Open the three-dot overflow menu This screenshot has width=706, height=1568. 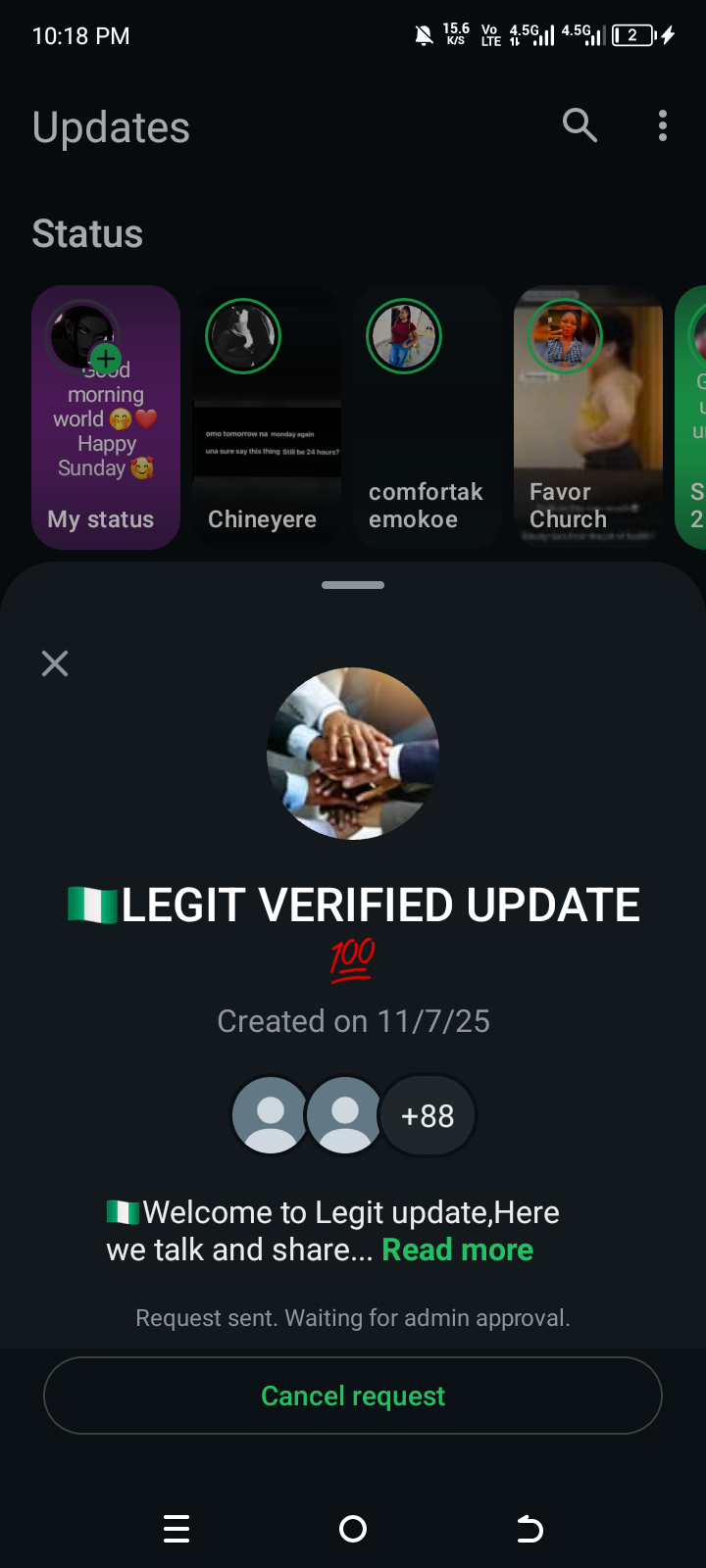click(x=663, y=125)
